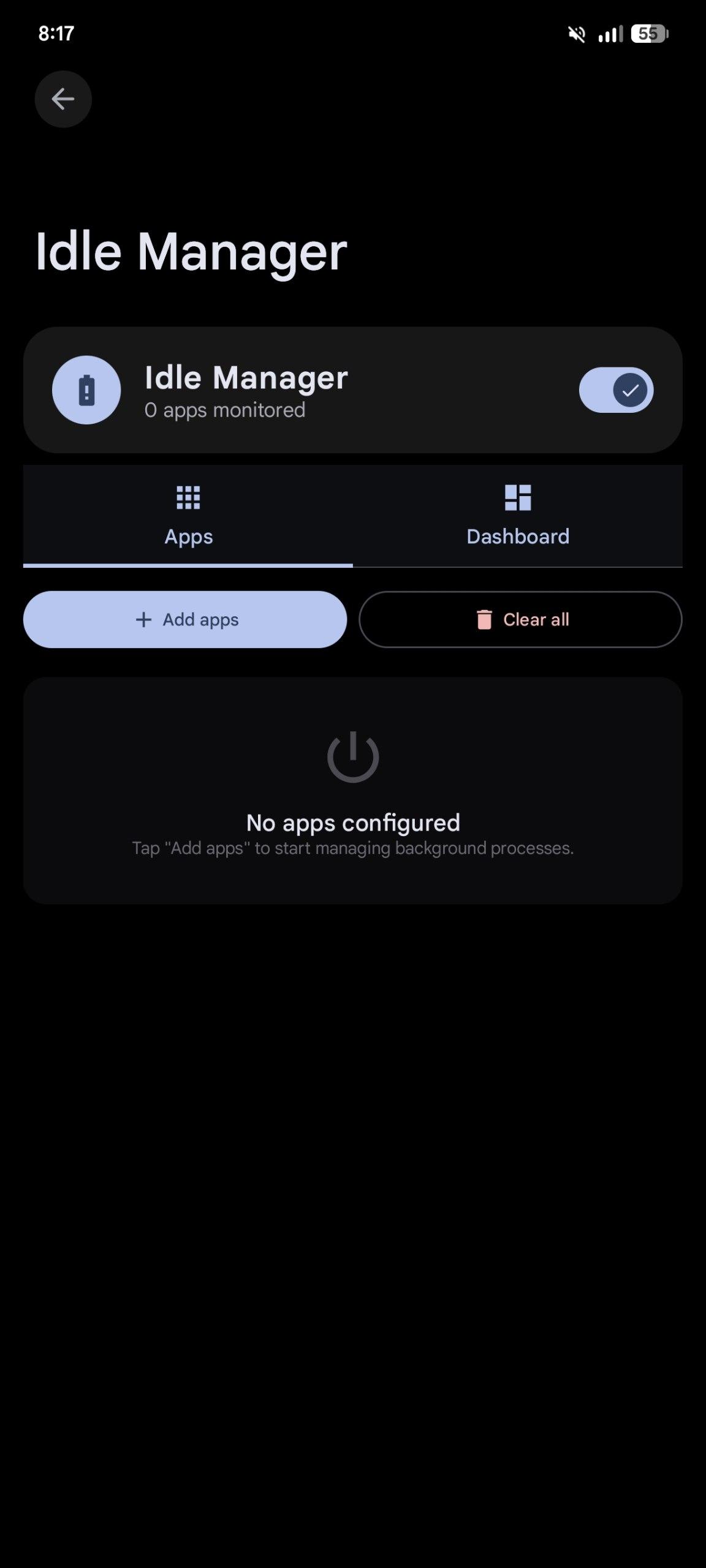Viewport: 706px width, 1568px height.
Task: Tap the Add apps button
Action: (x=185, y=619)
